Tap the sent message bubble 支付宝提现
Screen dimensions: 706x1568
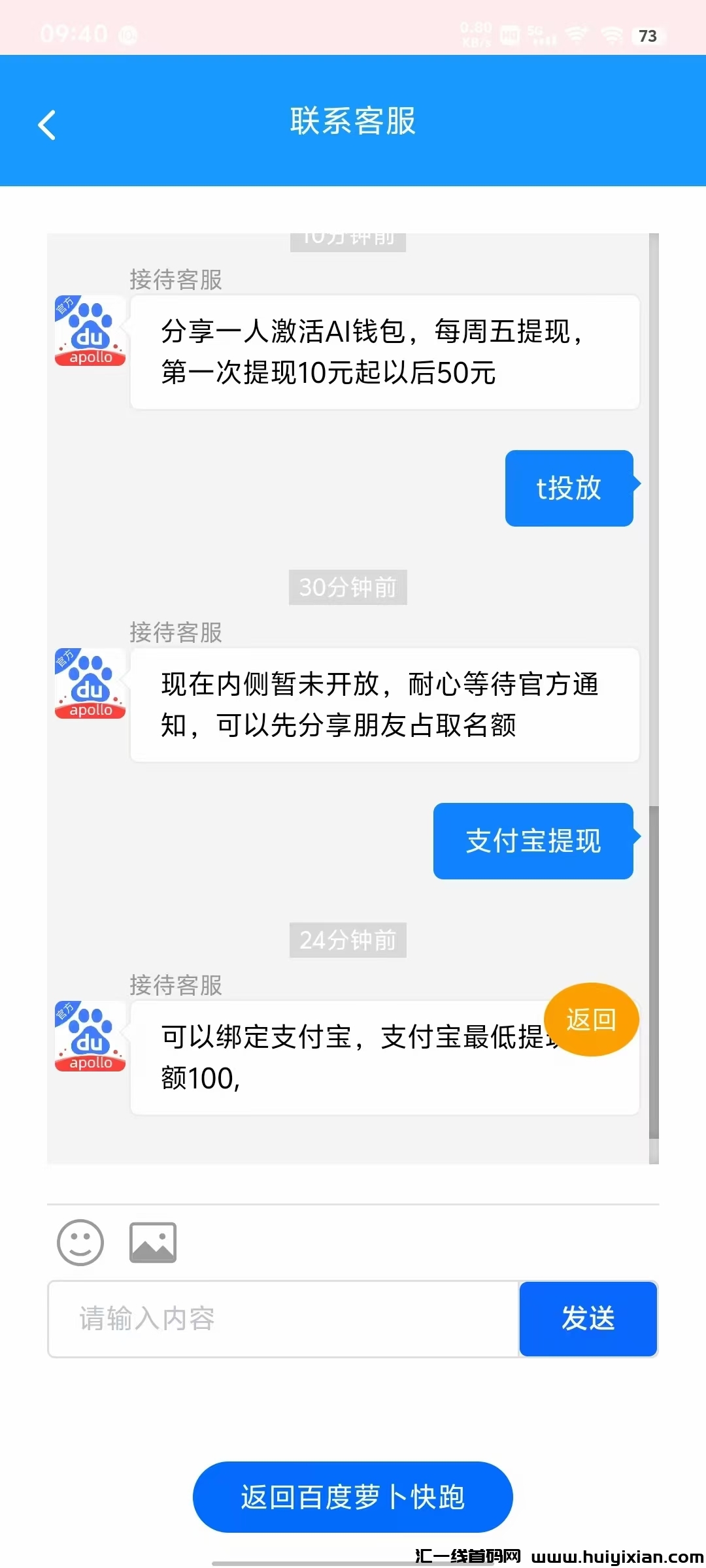(533, 841)
